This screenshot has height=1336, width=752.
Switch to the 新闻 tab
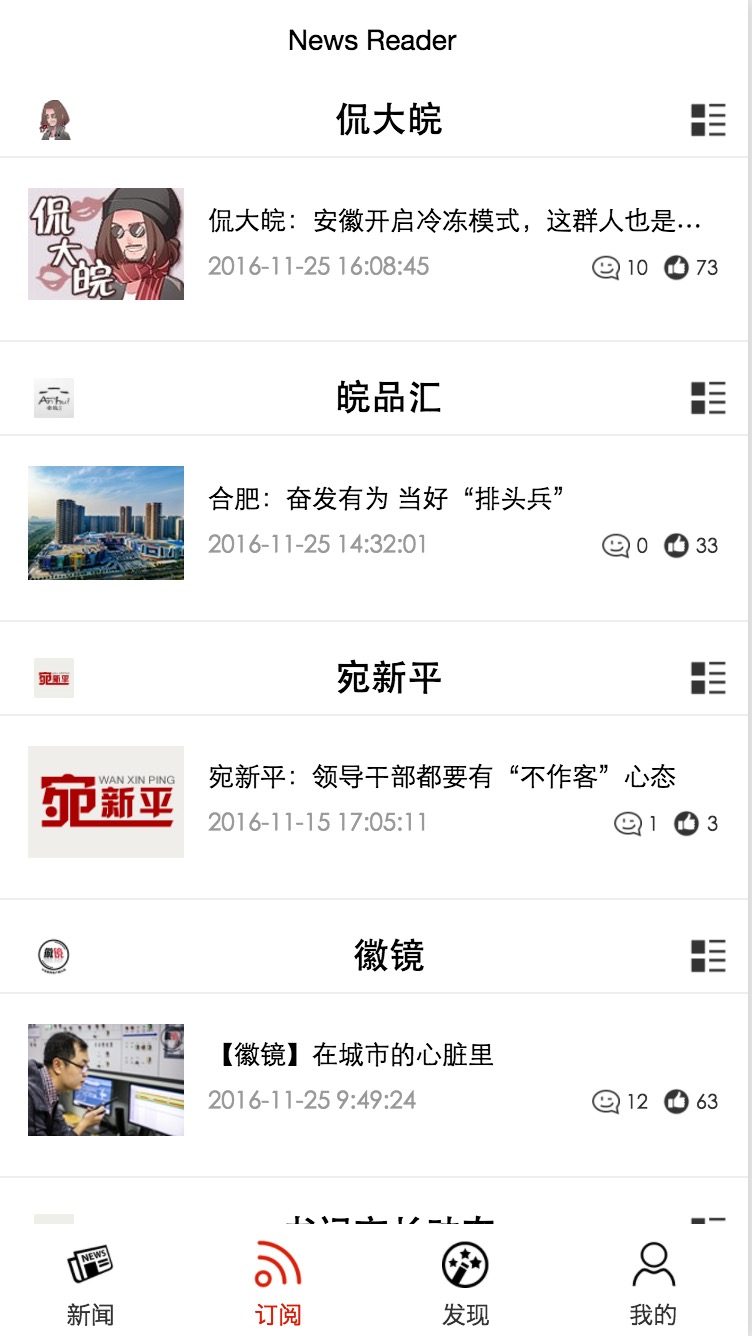[x=90, y=1284]
